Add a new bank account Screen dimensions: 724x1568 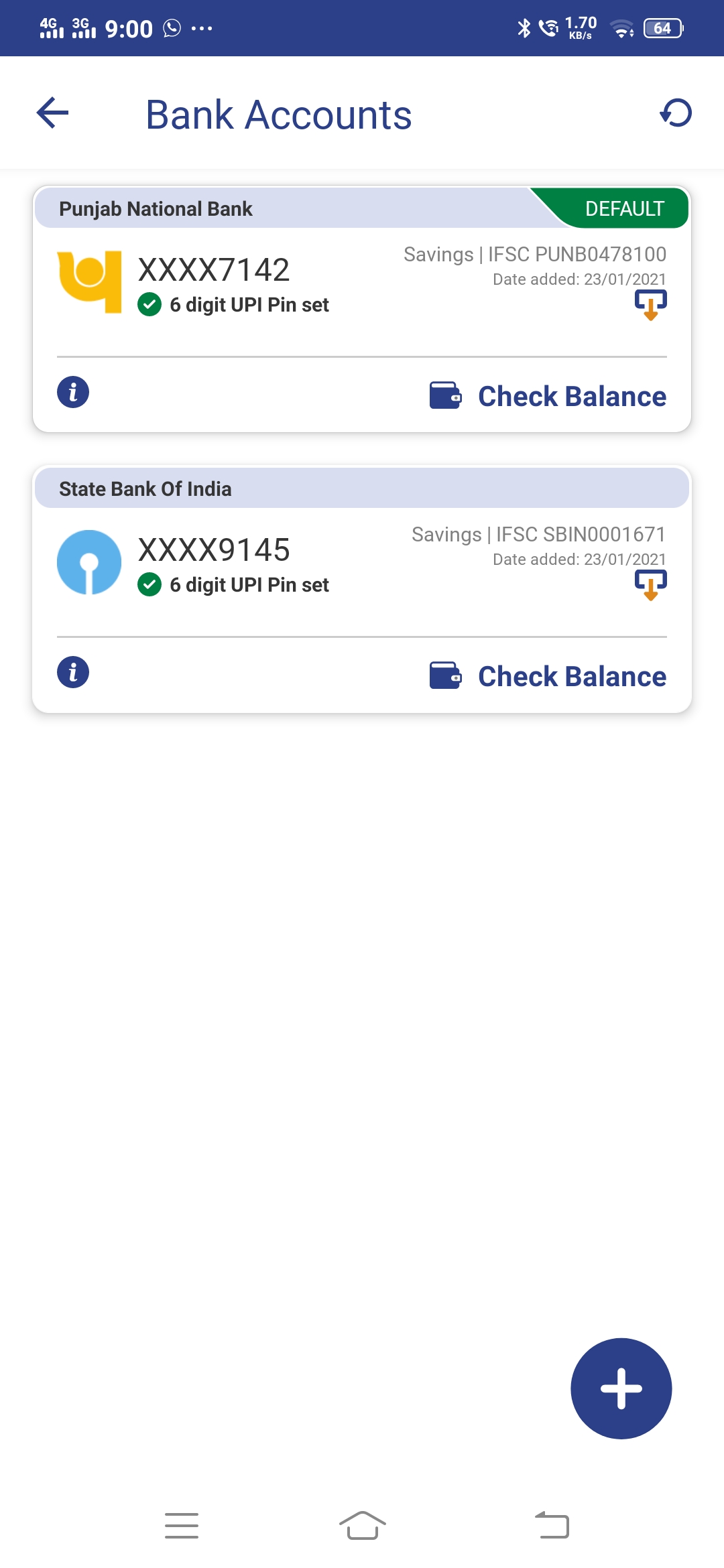pos(621,1388)
